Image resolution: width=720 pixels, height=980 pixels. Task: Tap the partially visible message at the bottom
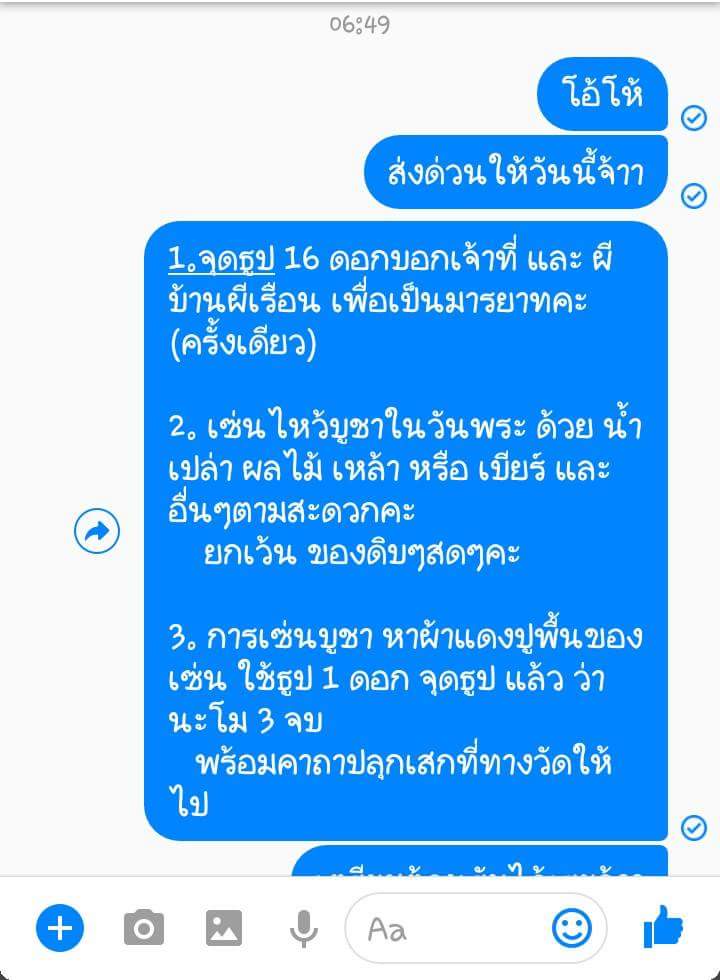[x=480, y=870]
